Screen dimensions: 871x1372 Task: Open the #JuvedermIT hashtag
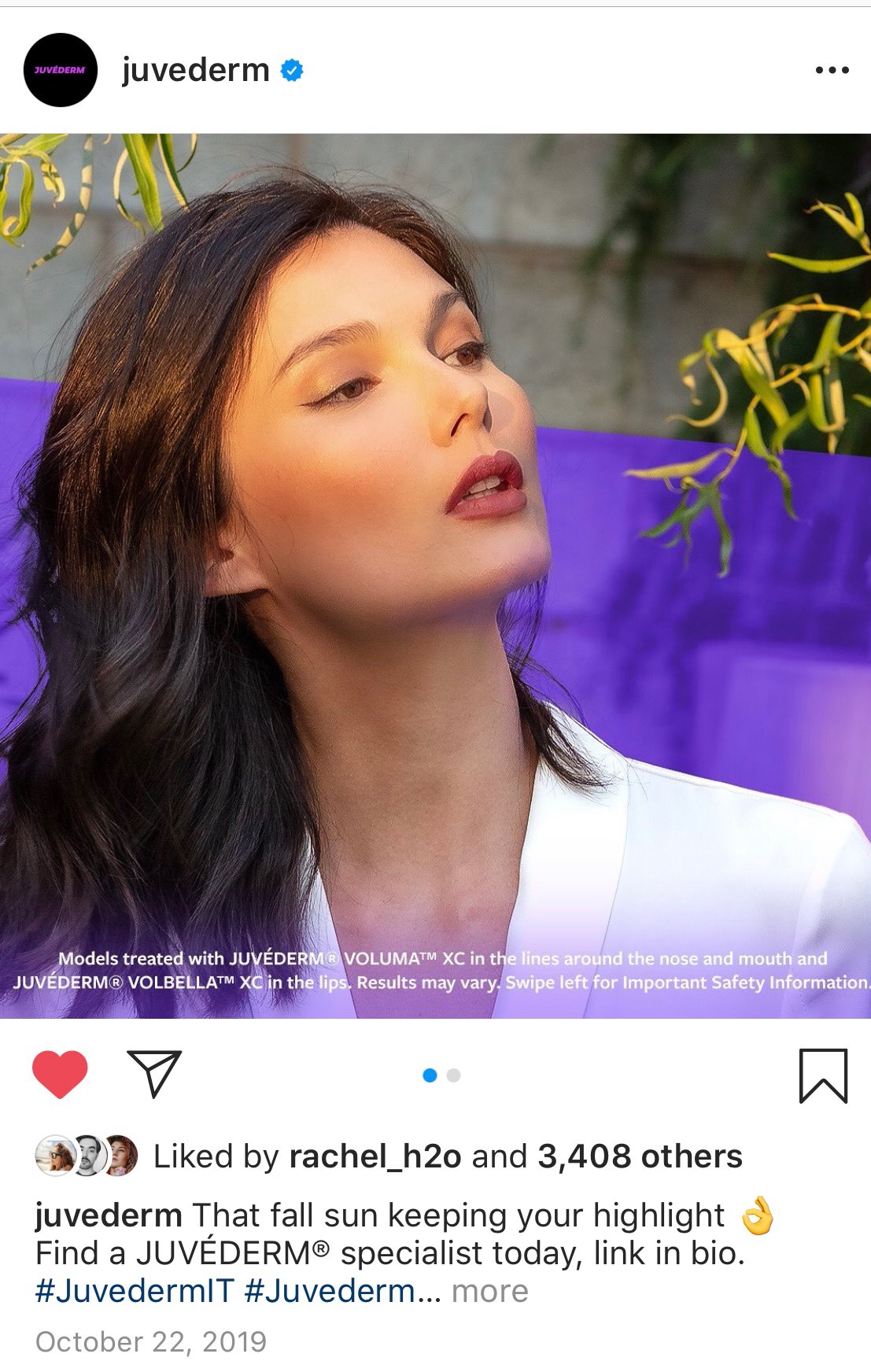point(135,1291)
